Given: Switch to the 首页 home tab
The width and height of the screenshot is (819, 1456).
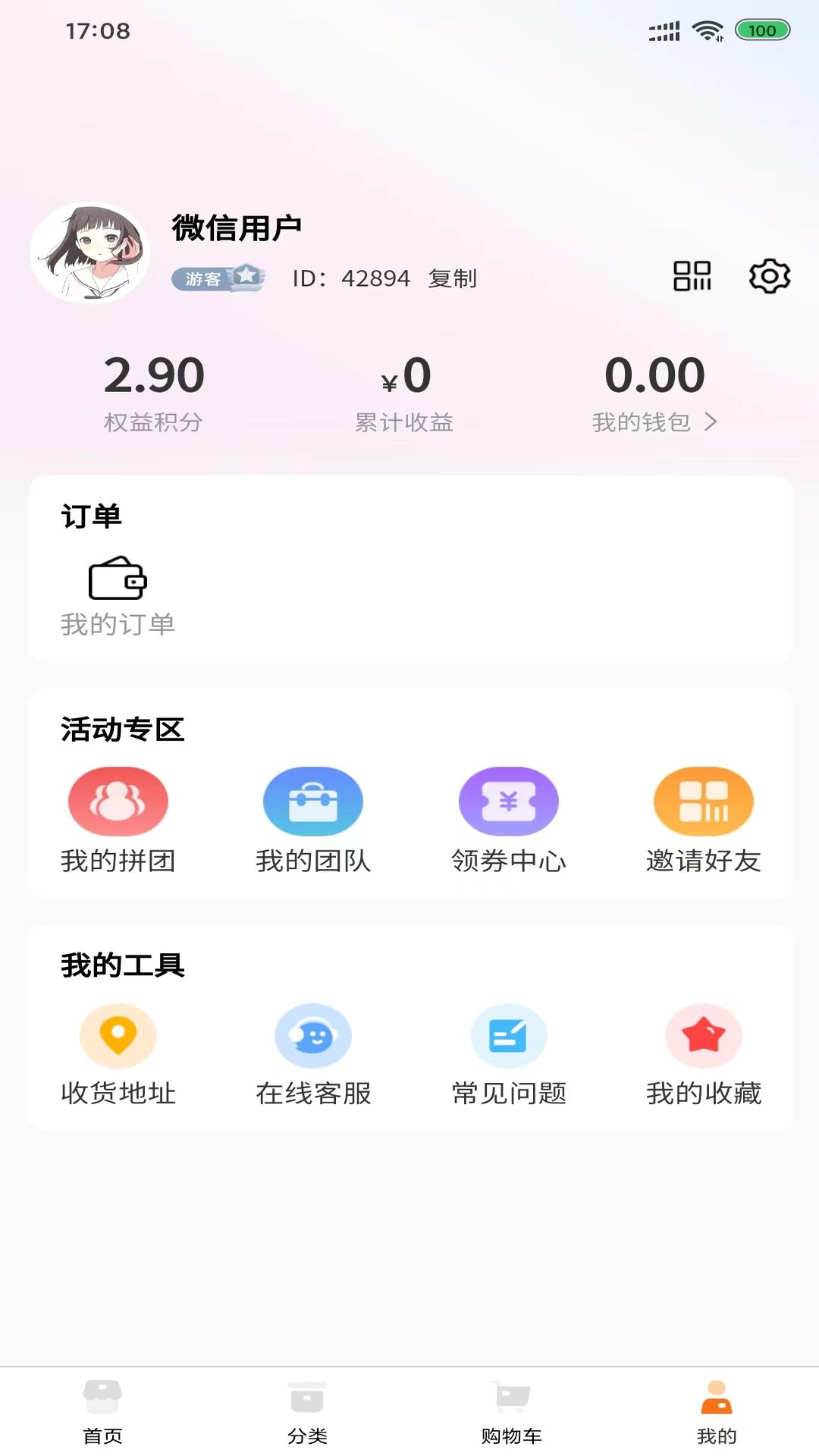Looking at the screenshot, I should [102, 1411].
